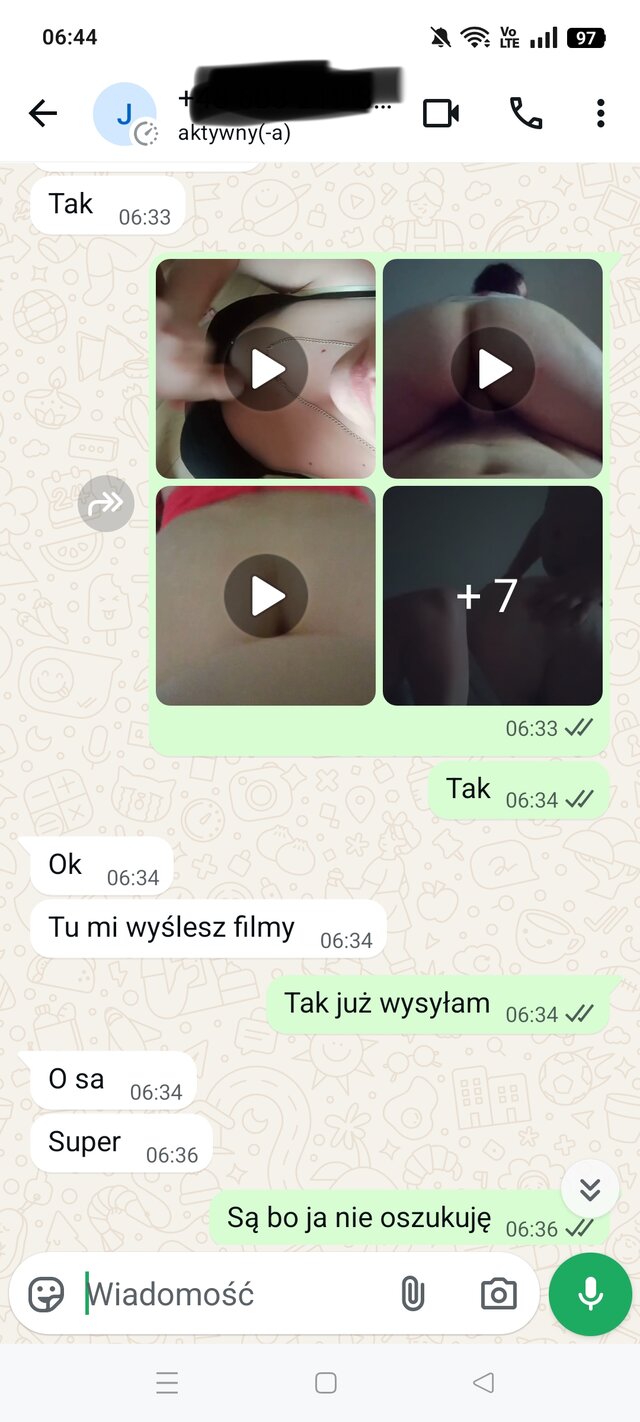Go to the home screen

(325, 1383)
